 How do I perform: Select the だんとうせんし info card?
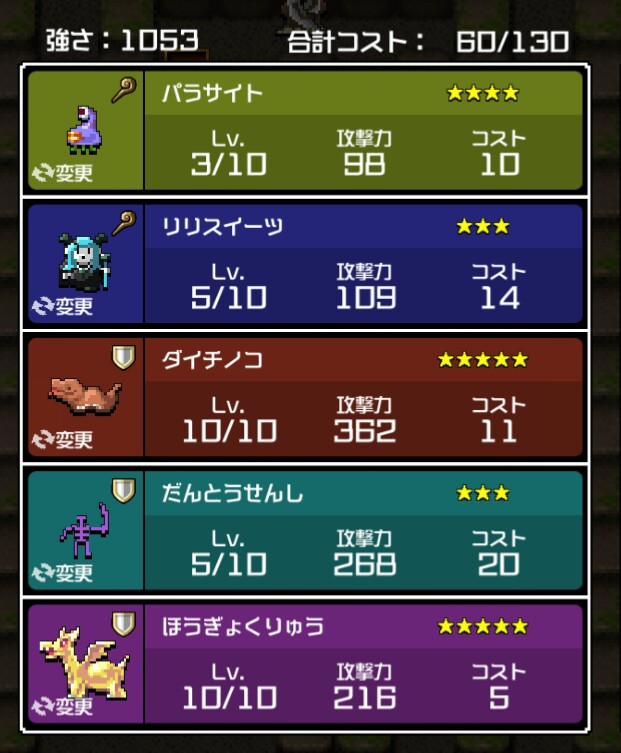click(364, 531)
